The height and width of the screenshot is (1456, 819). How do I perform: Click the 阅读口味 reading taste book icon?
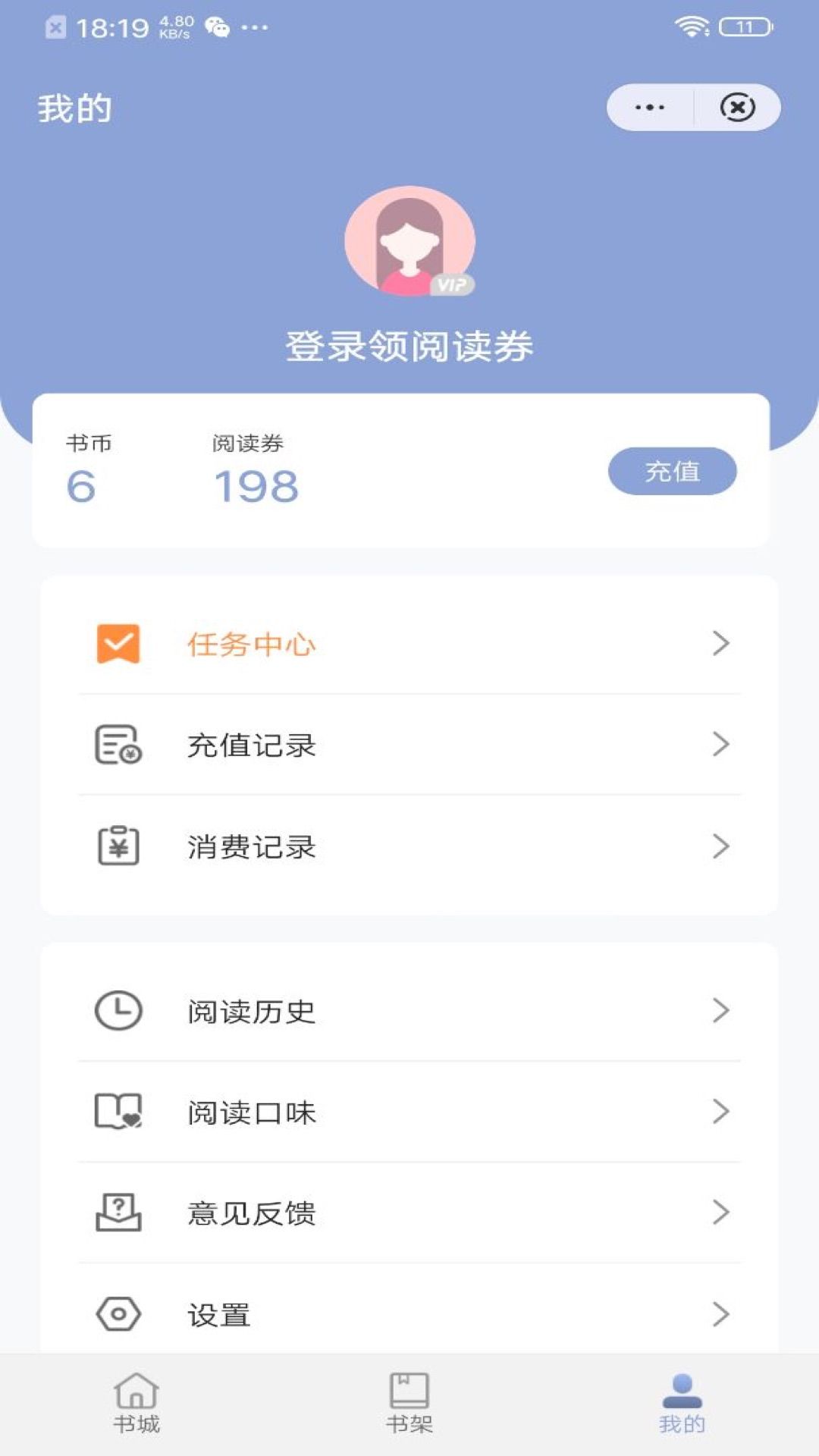point(118,1112)
